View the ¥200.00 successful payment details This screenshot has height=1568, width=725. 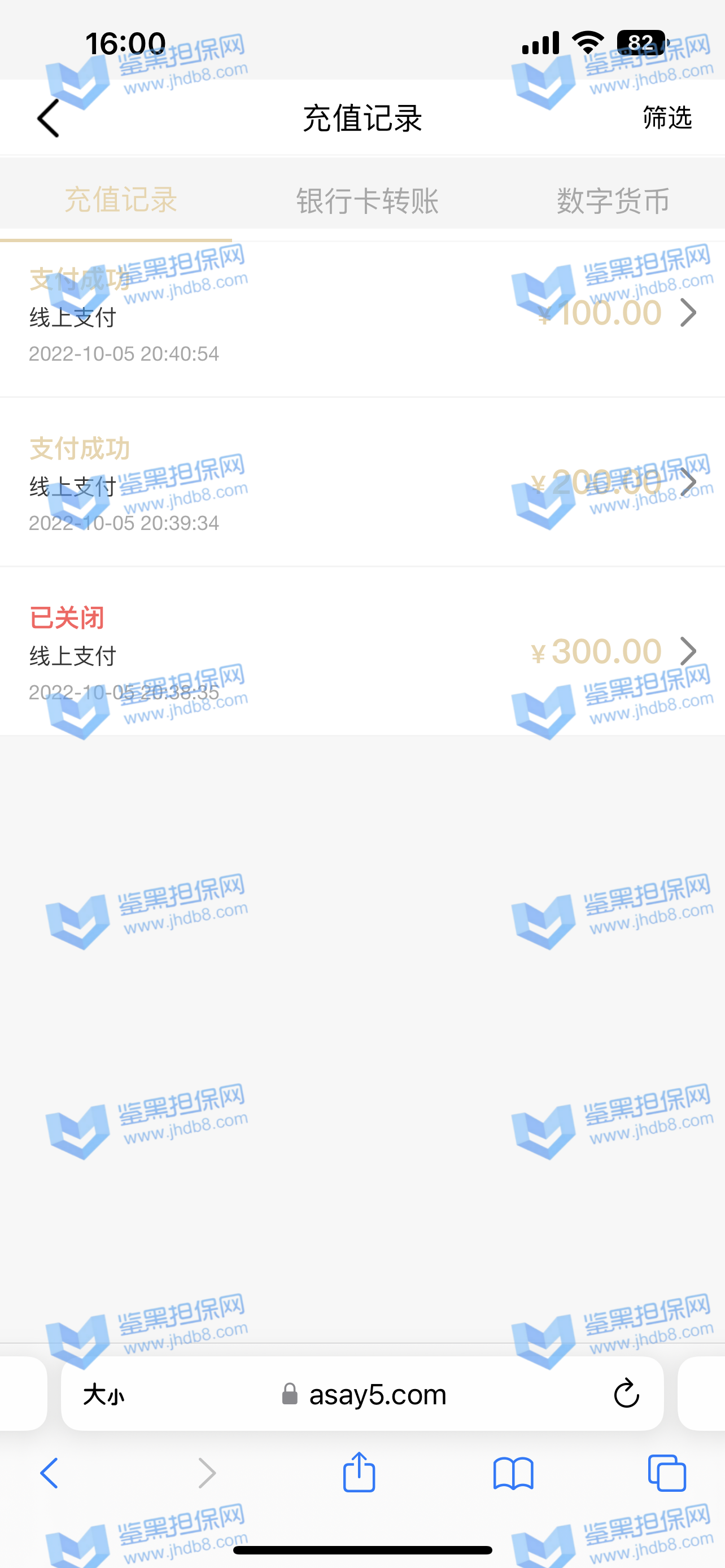(x=362, y=483)
